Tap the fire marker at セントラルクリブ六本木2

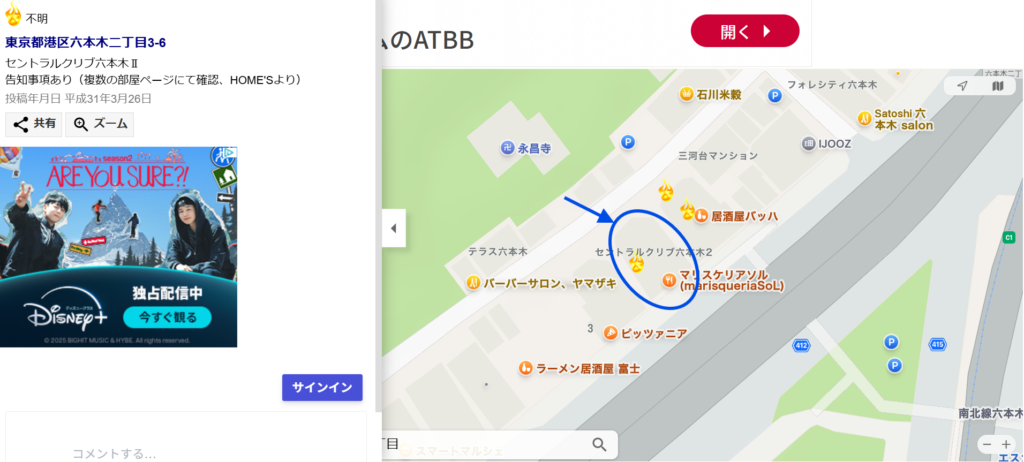[x=635, y=263]
